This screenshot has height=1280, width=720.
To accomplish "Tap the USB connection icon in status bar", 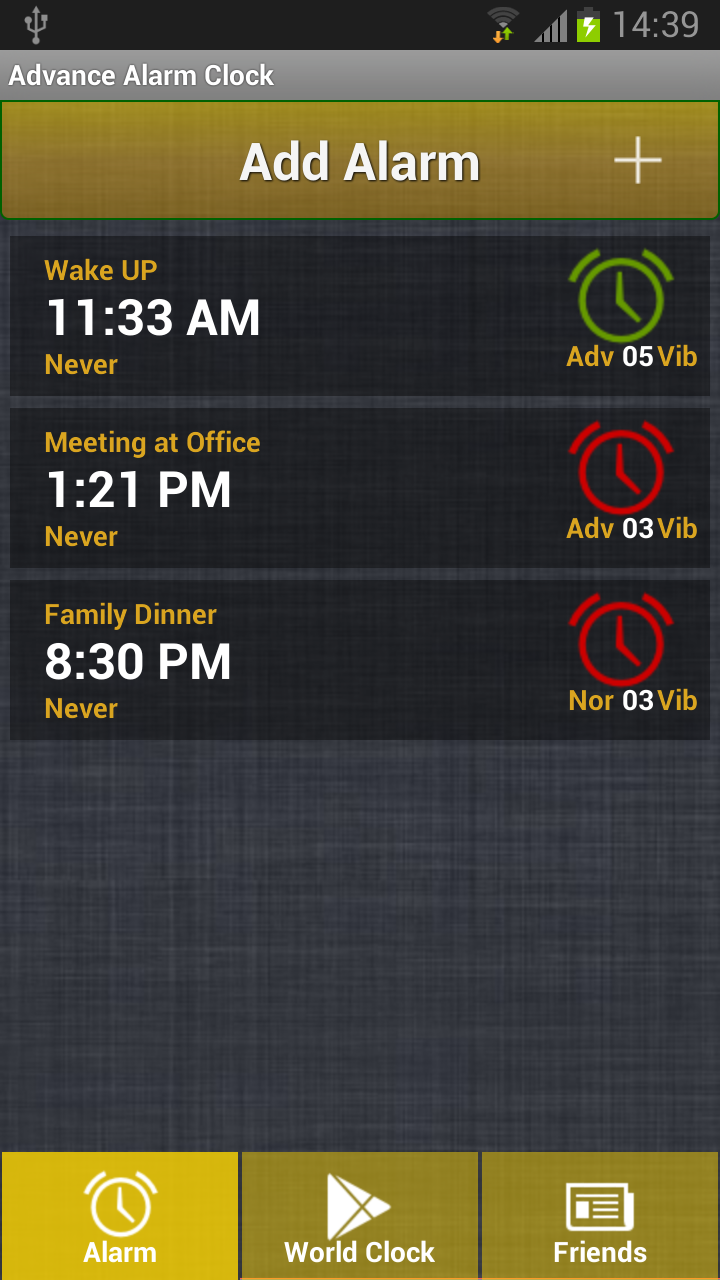I will [36, 25].
